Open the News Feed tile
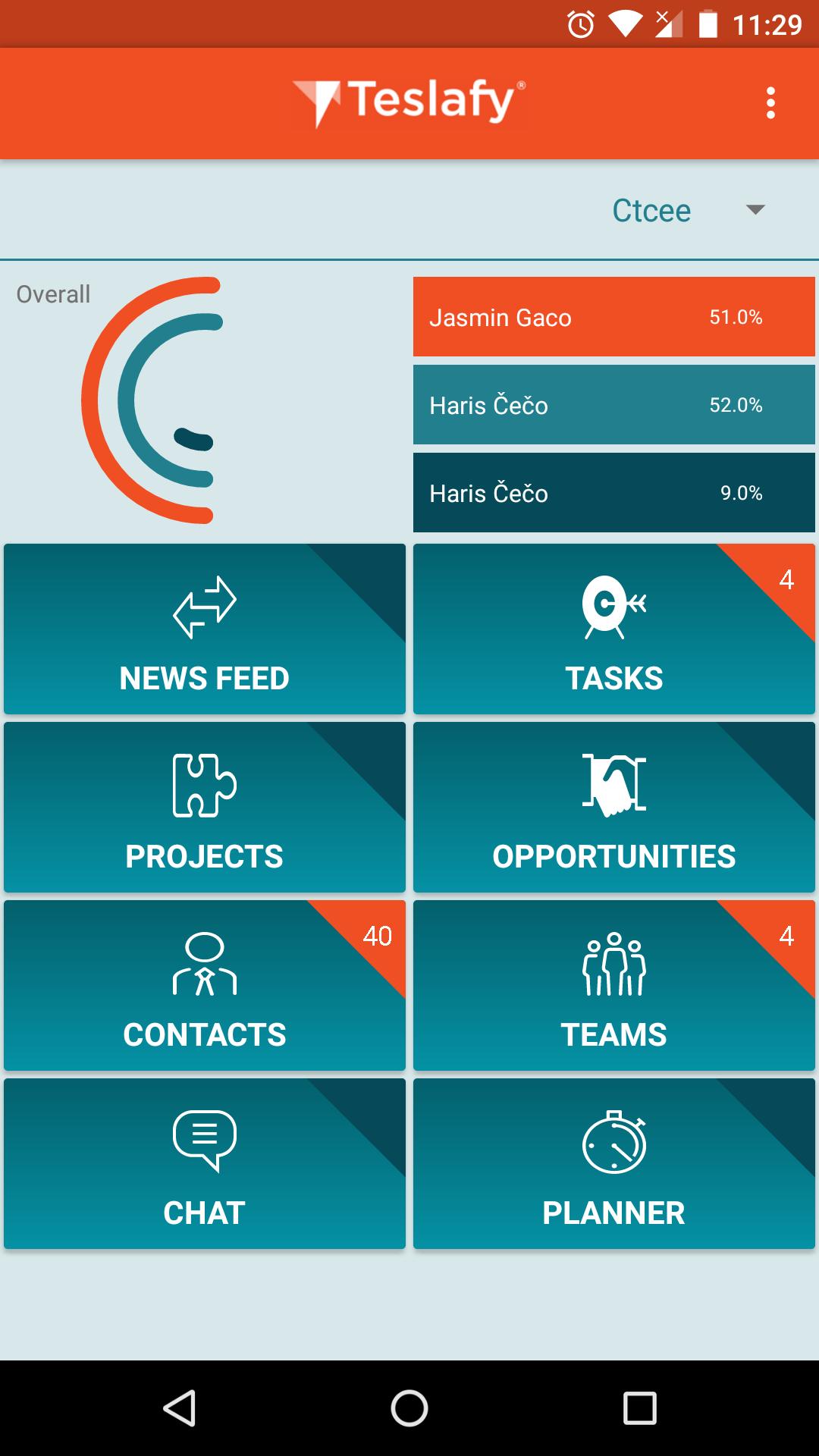The image size is (819, 1456). [205, 629]
